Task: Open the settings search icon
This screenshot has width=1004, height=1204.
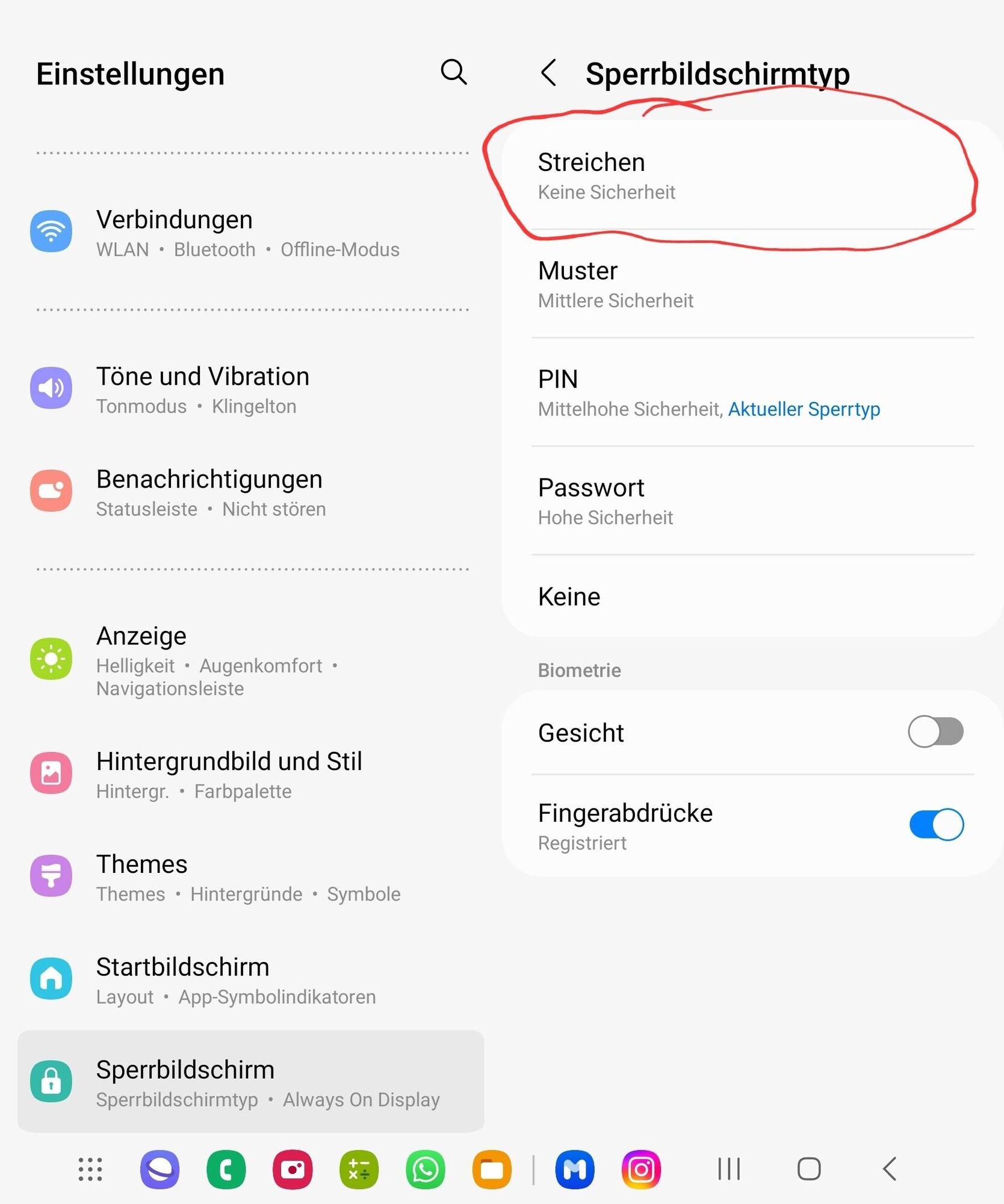Action: pyautogui.click(x=453, y=72)
